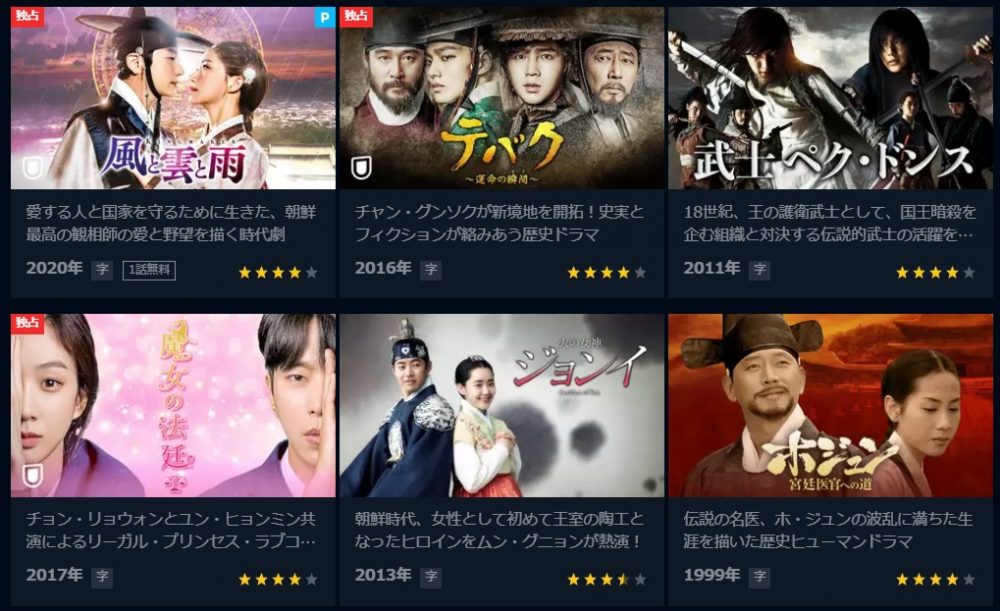Open the 武士ペク・ドンス drama card
The width and height of the screenshot is (1000, 611).
click(x=830, y=100)
